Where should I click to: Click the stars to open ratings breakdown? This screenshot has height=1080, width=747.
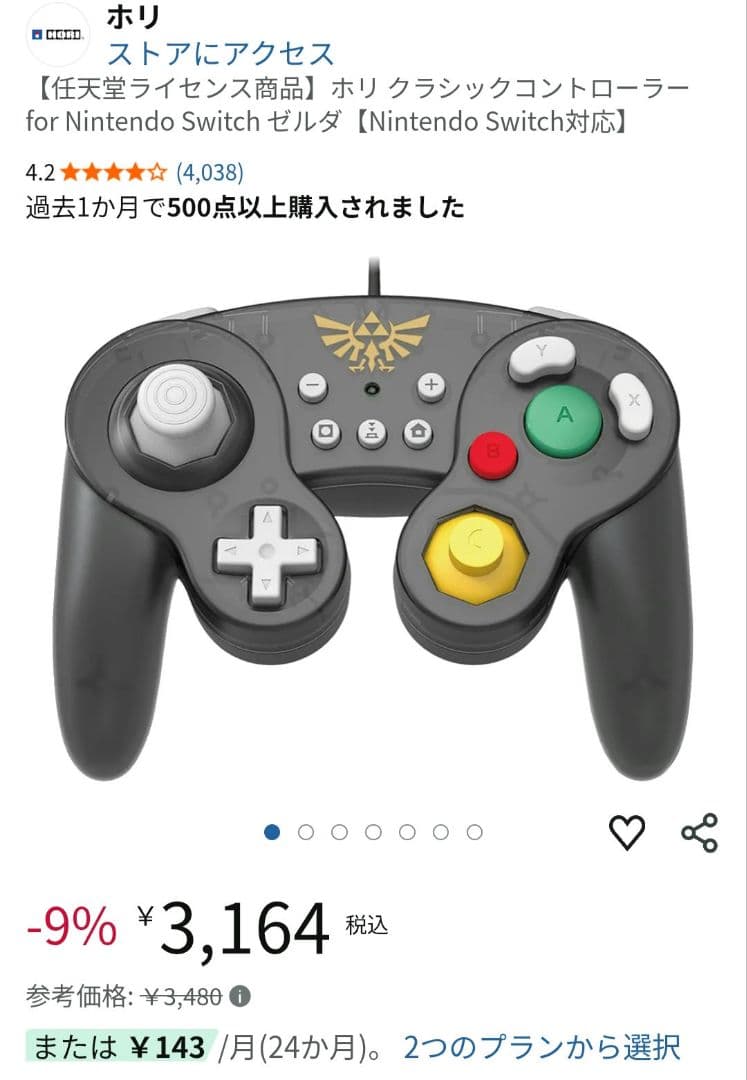(113, 172)
